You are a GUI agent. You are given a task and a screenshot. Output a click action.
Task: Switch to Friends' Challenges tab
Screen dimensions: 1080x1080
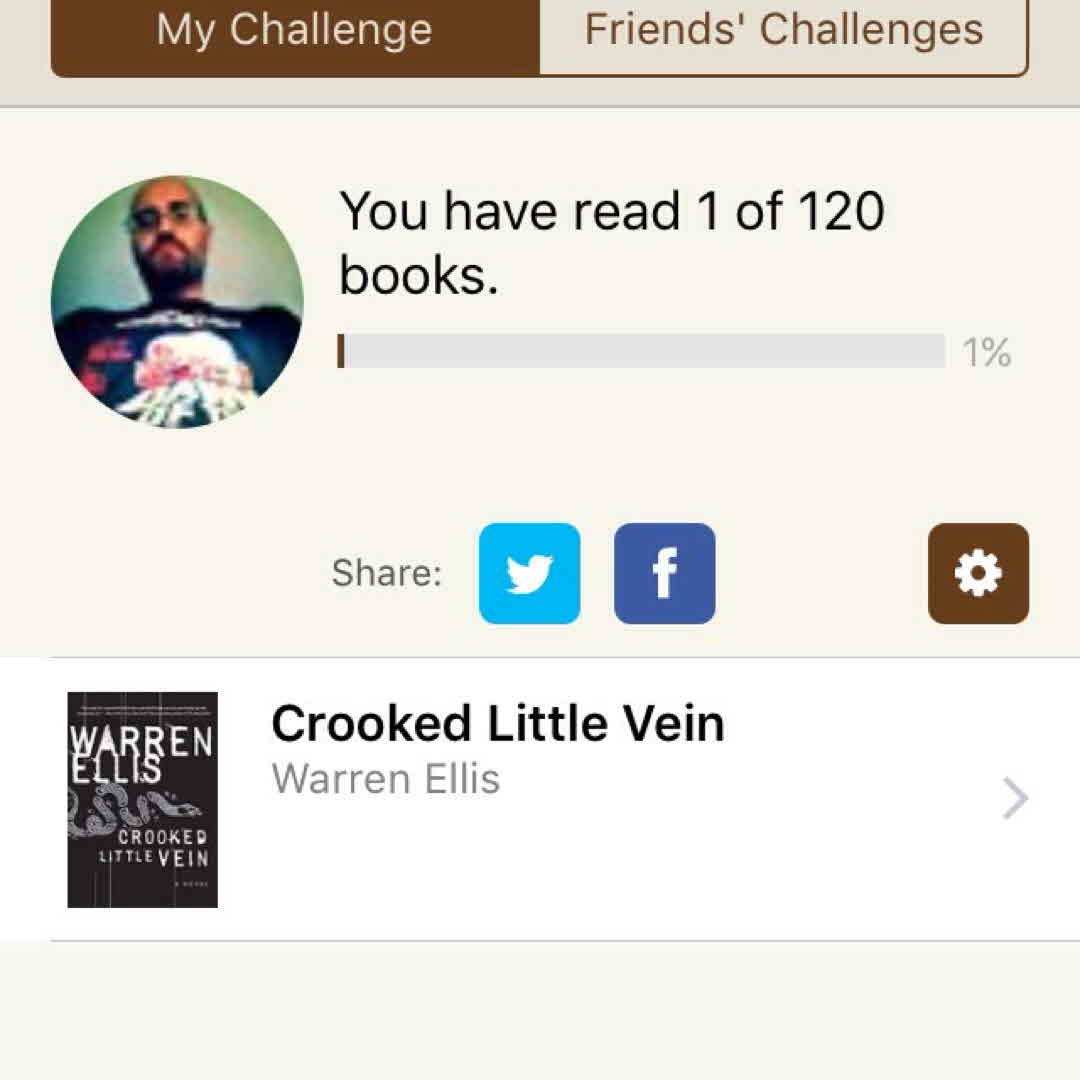click(783, 32)
